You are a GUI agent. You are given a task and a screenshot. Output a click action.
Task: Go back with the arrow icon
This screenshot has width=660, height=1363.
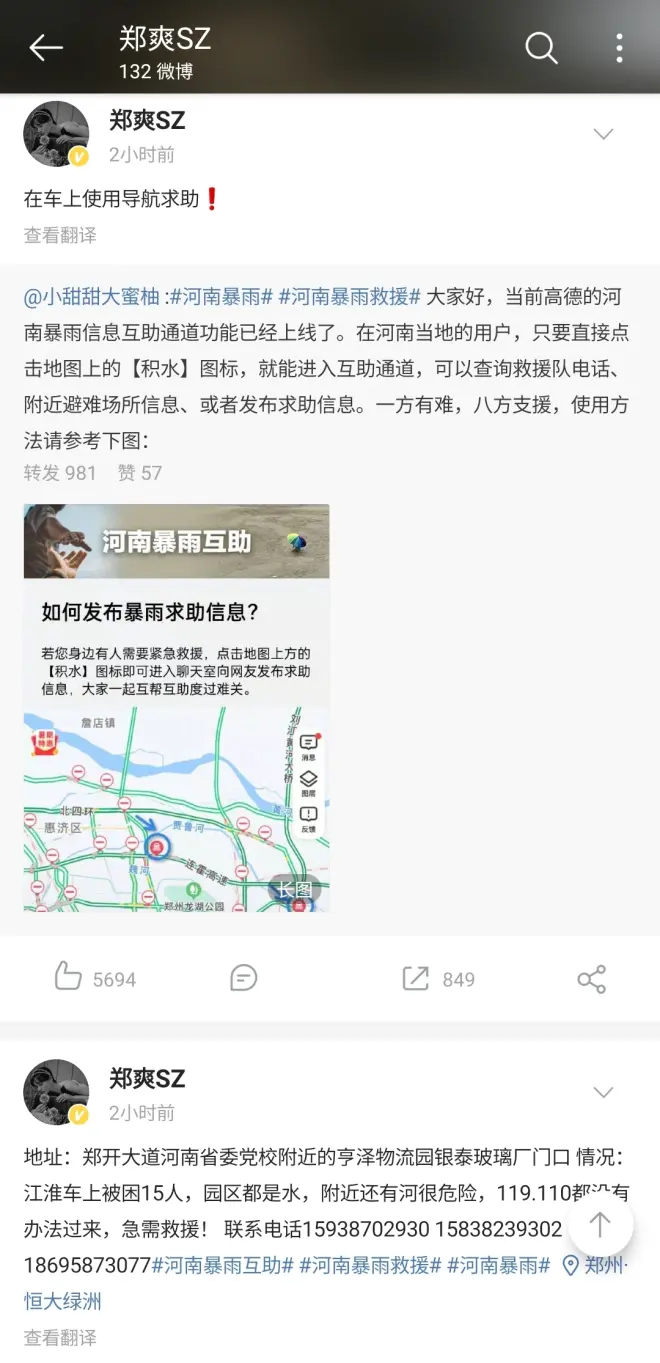tap(45, 47)
